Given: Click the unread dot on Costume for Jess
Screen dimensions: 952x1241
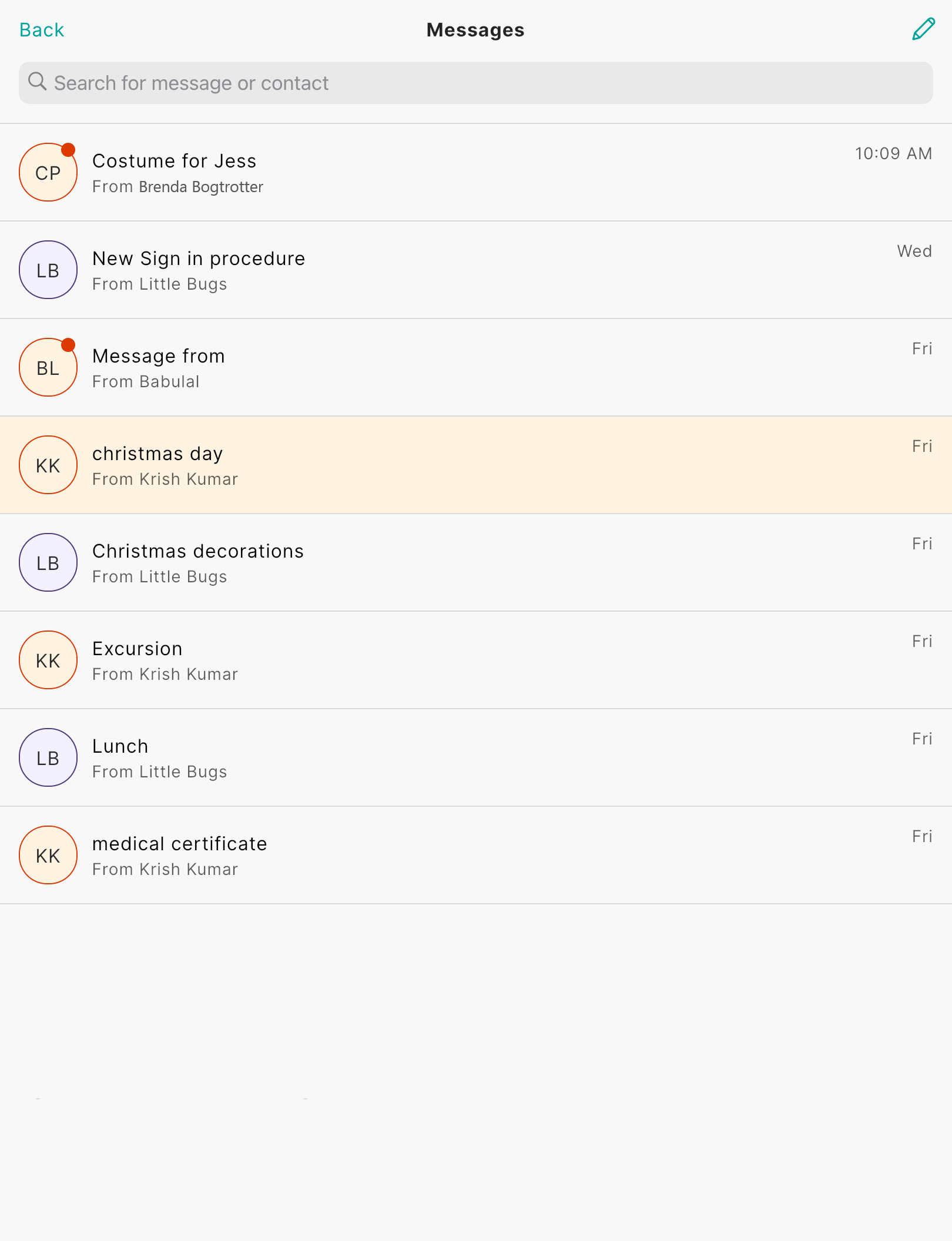Looking at the screenshot, I should click(x=69, y=149).
